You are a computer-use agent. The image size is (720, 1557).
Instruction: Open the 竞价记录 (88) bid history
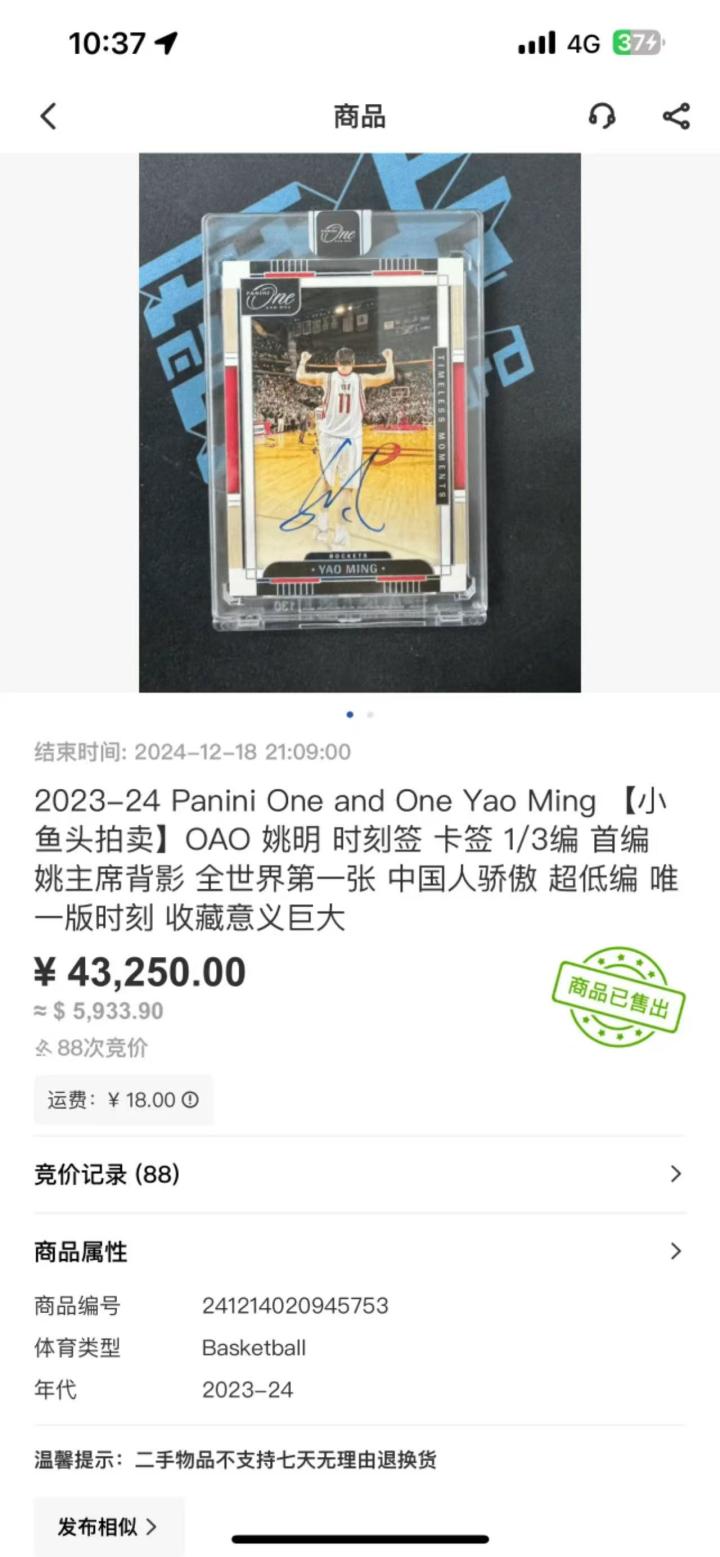click(x=360, y=1174)
